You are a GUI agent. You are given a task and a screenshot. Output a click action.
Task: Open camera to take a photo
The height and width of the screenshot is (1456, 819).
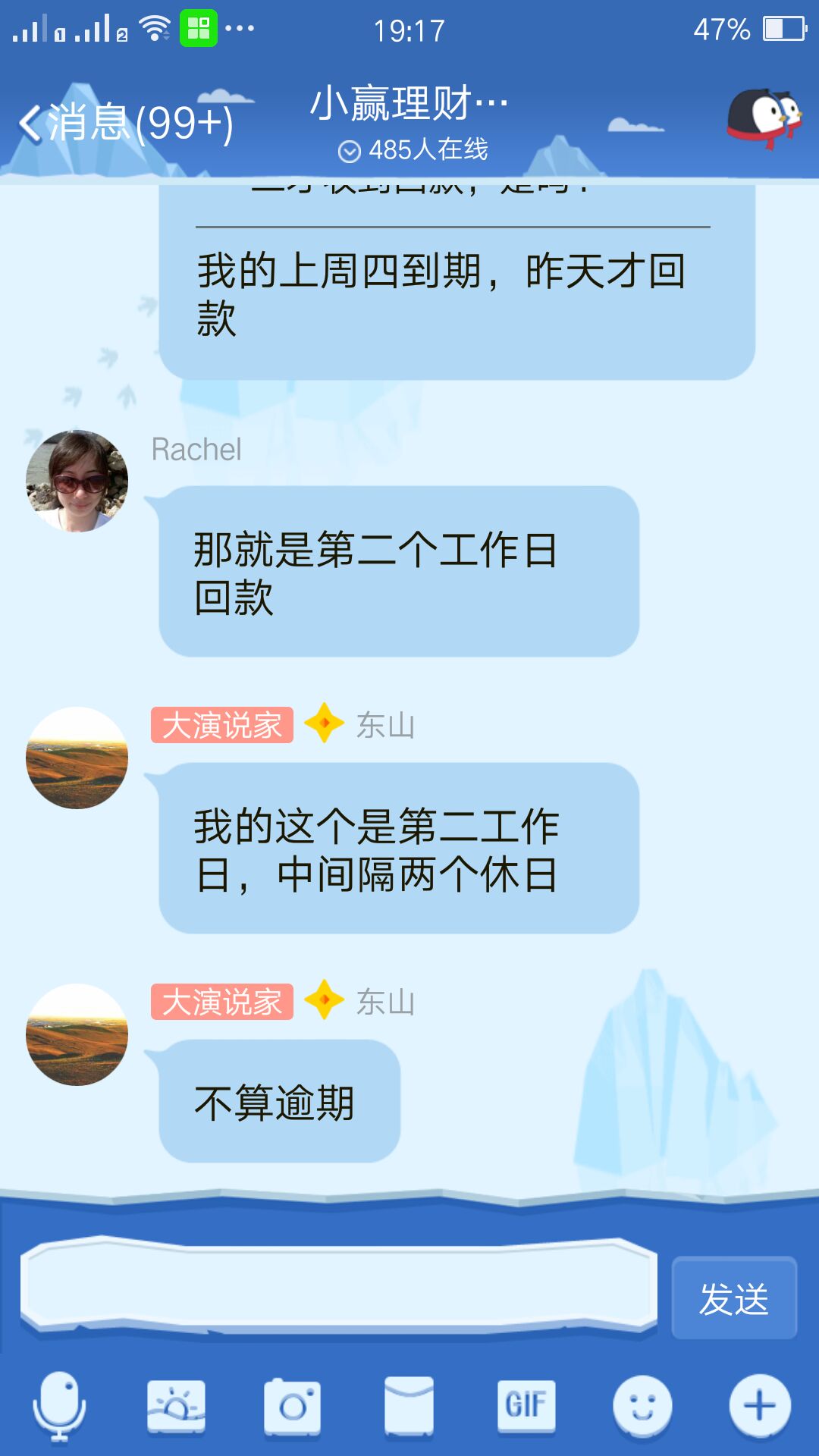click(293, 1407)
